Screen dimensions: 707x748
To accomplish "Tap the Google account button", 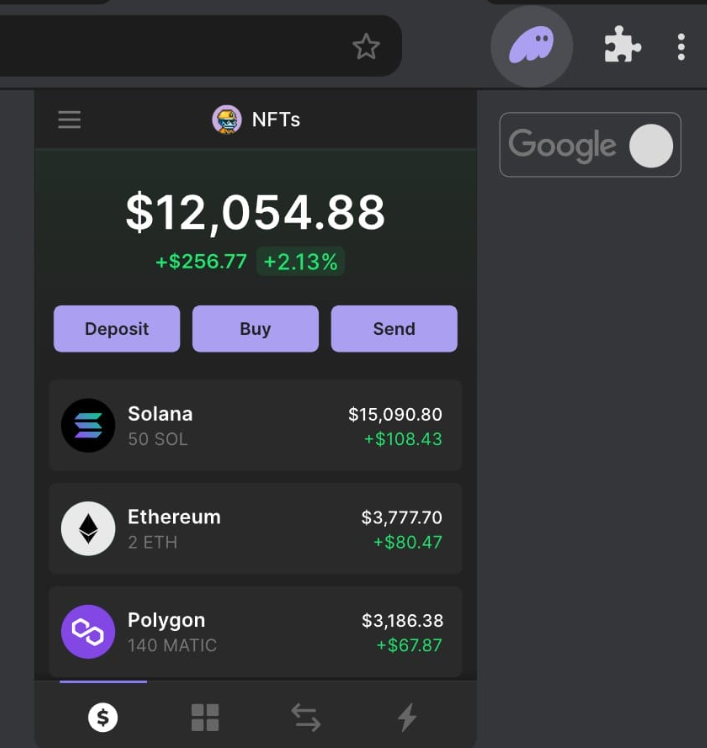I will coord(590,146).
